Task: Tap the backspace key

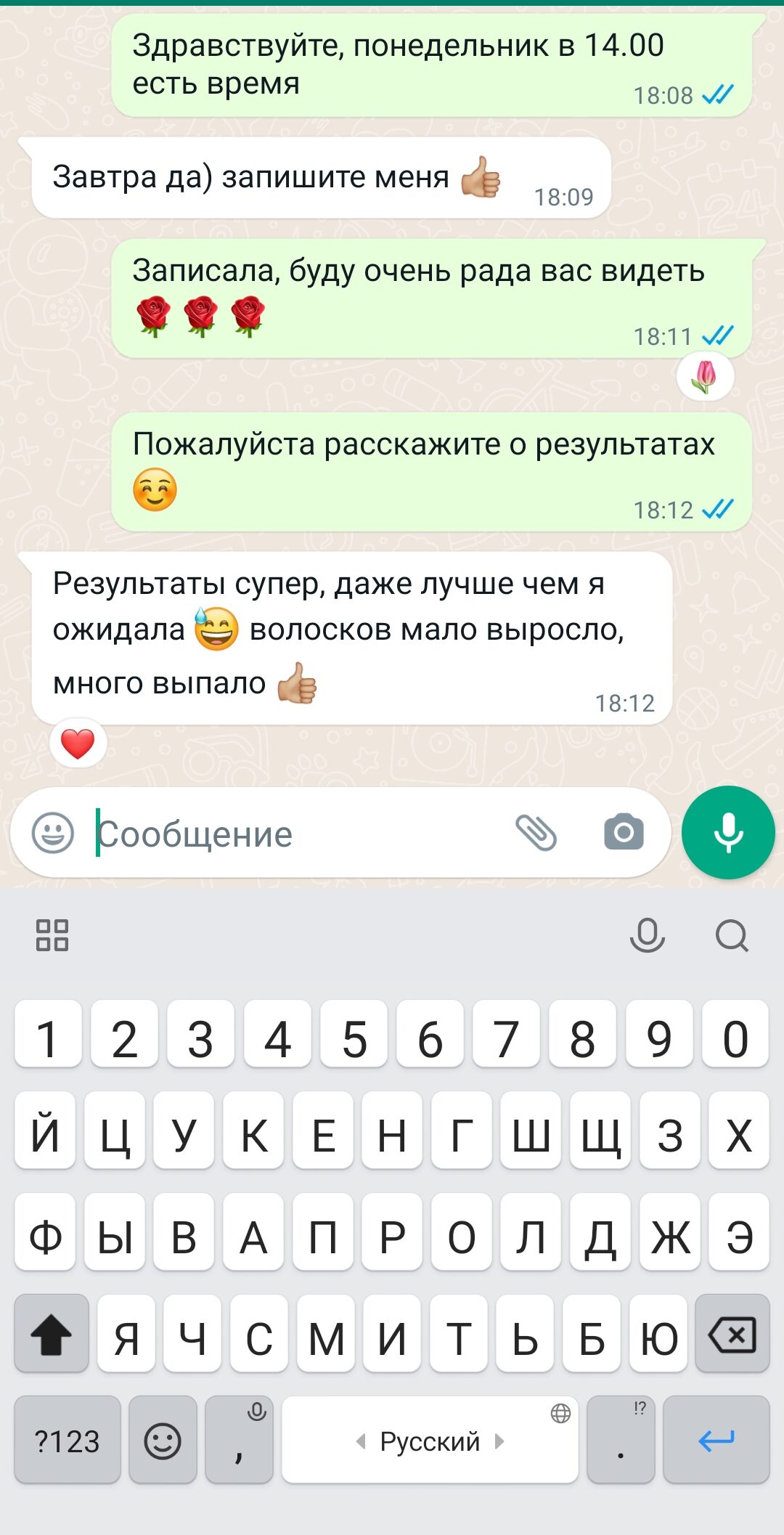Action: click(x=732, y=1335)
